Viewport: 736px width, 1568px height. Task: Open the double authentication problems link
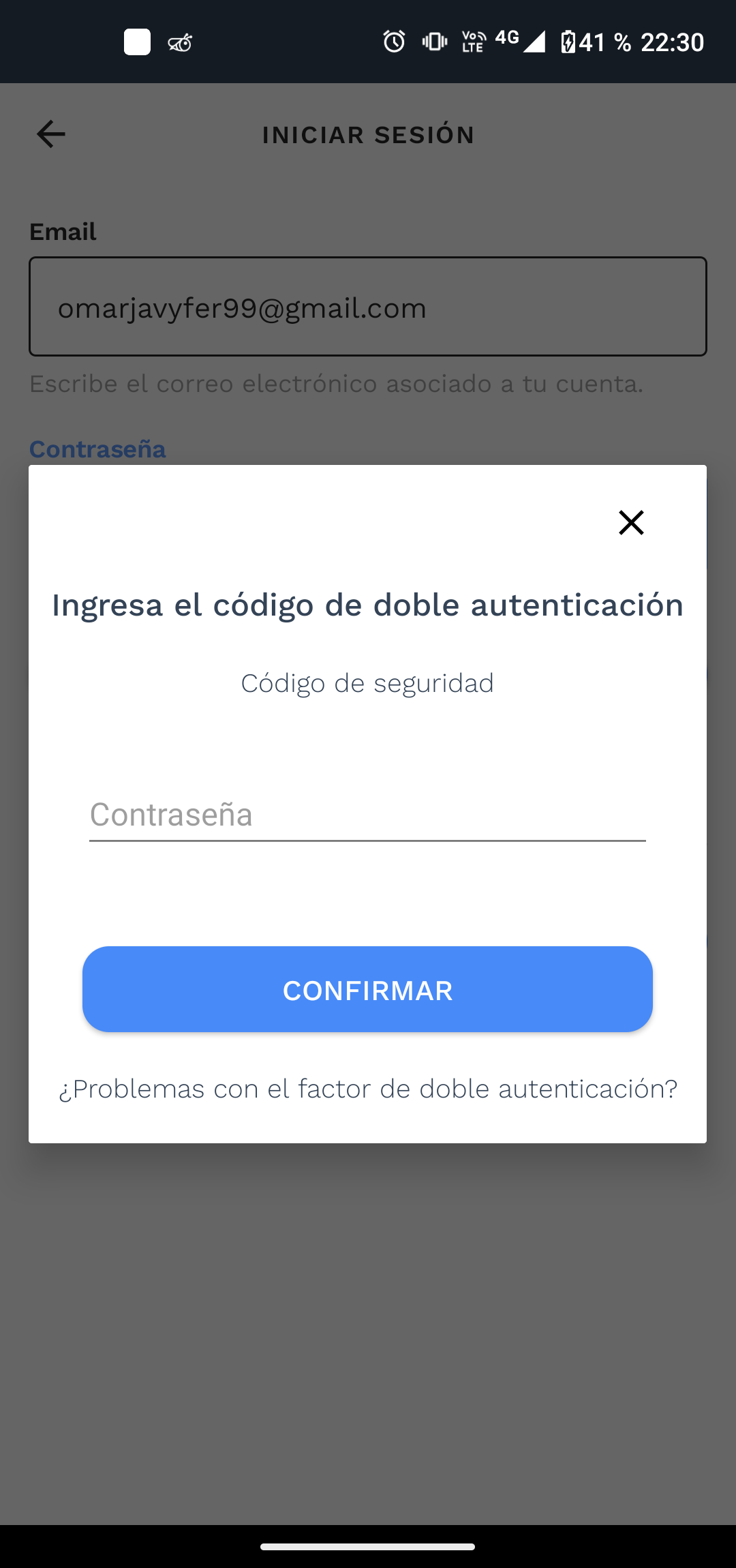368,1089
